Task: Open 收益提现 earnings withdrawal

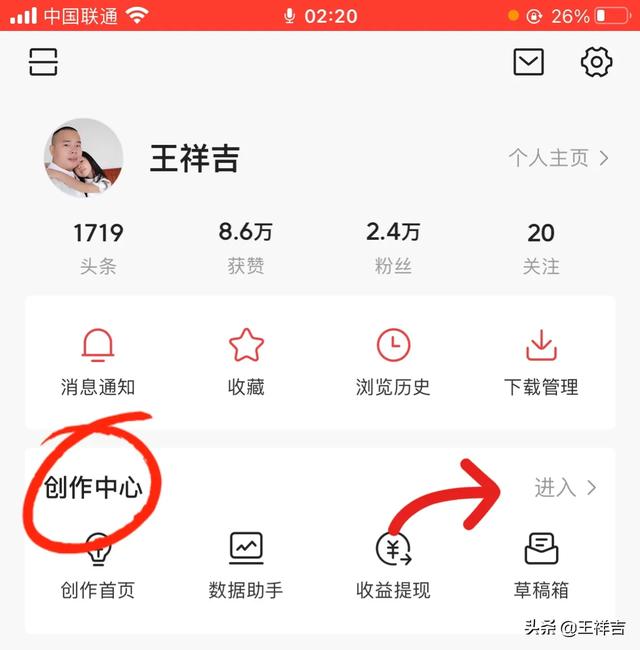Action: [393, 565]
